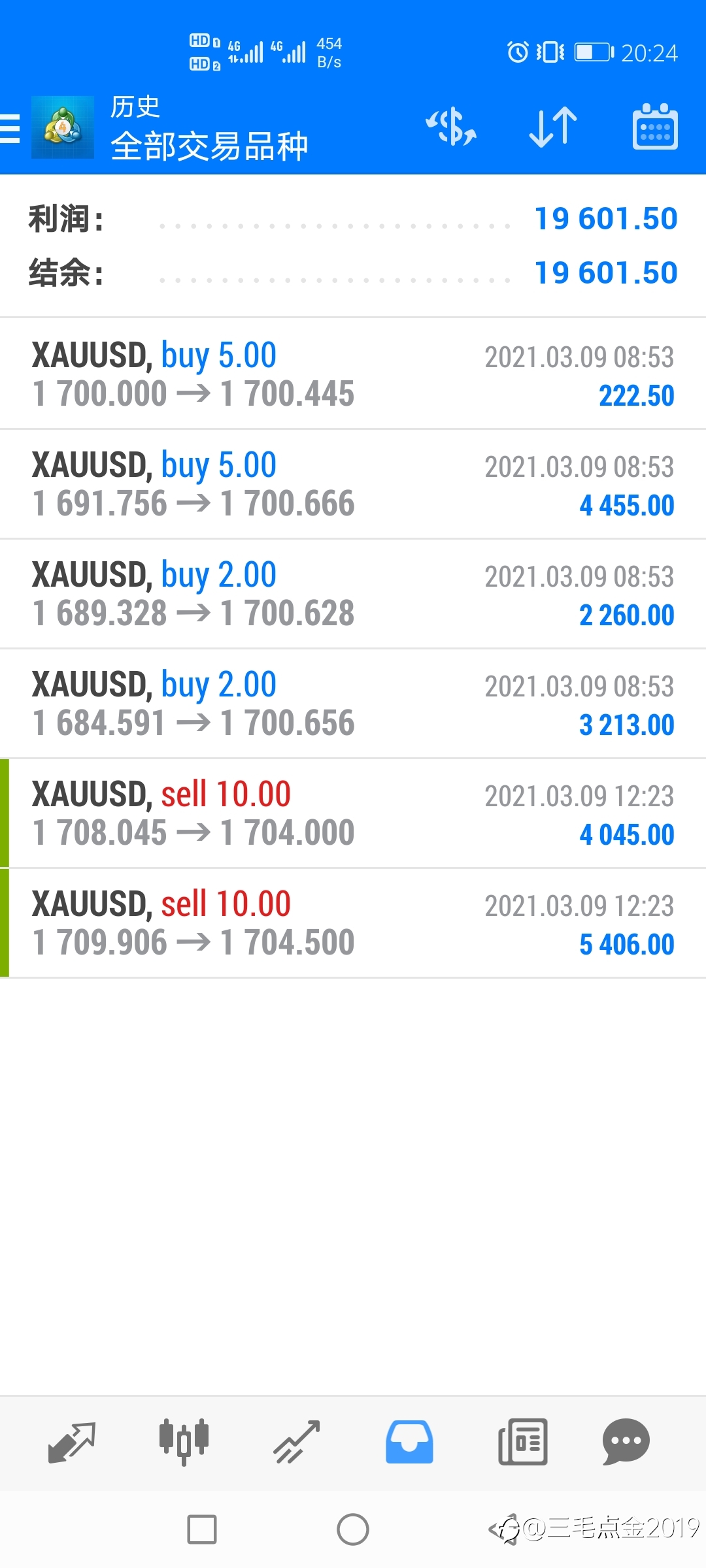
Task: Expand XAUUSD sell 10.00 trade with 5 406.00 profit
Action: point(353,923)
